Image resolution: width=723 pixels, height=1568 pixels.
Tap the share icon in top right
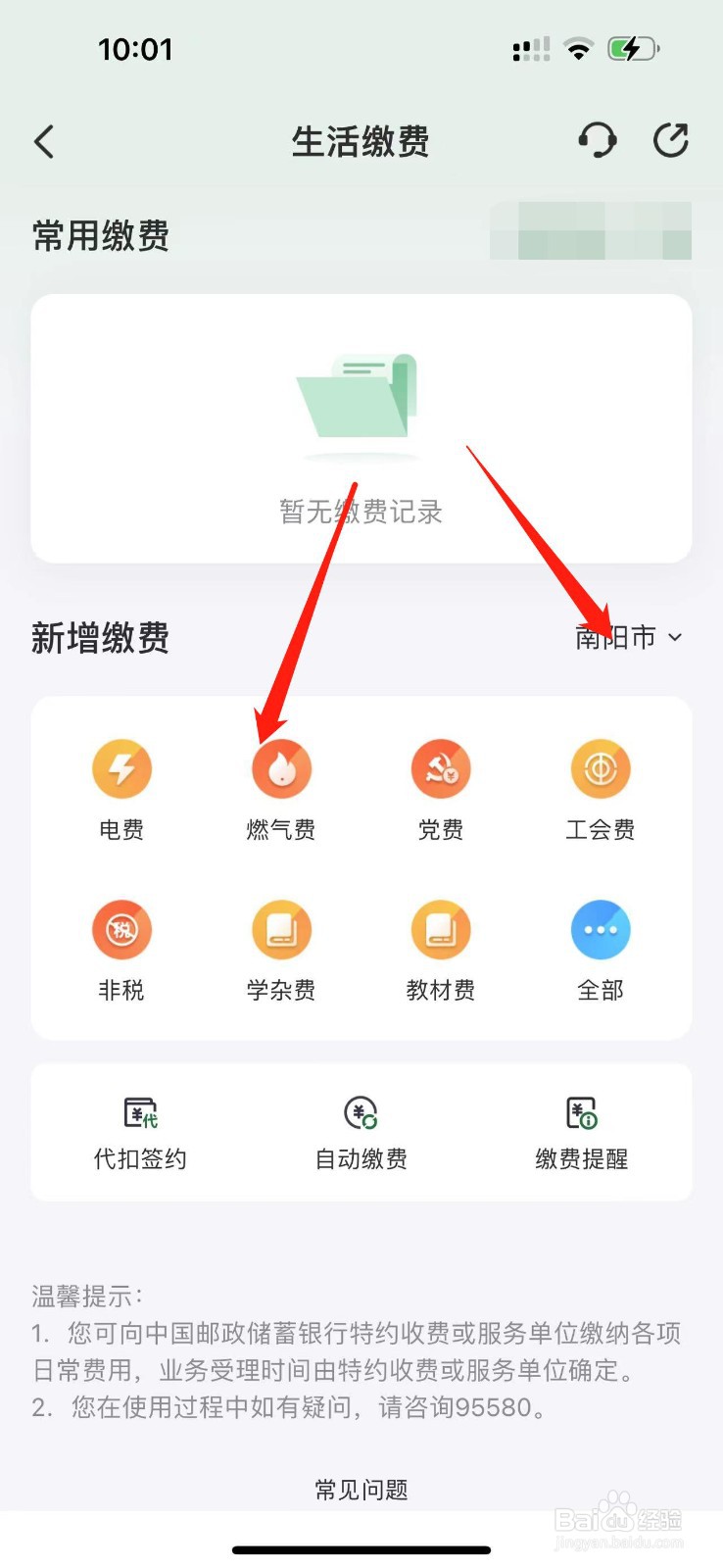(x=672, y=141)
